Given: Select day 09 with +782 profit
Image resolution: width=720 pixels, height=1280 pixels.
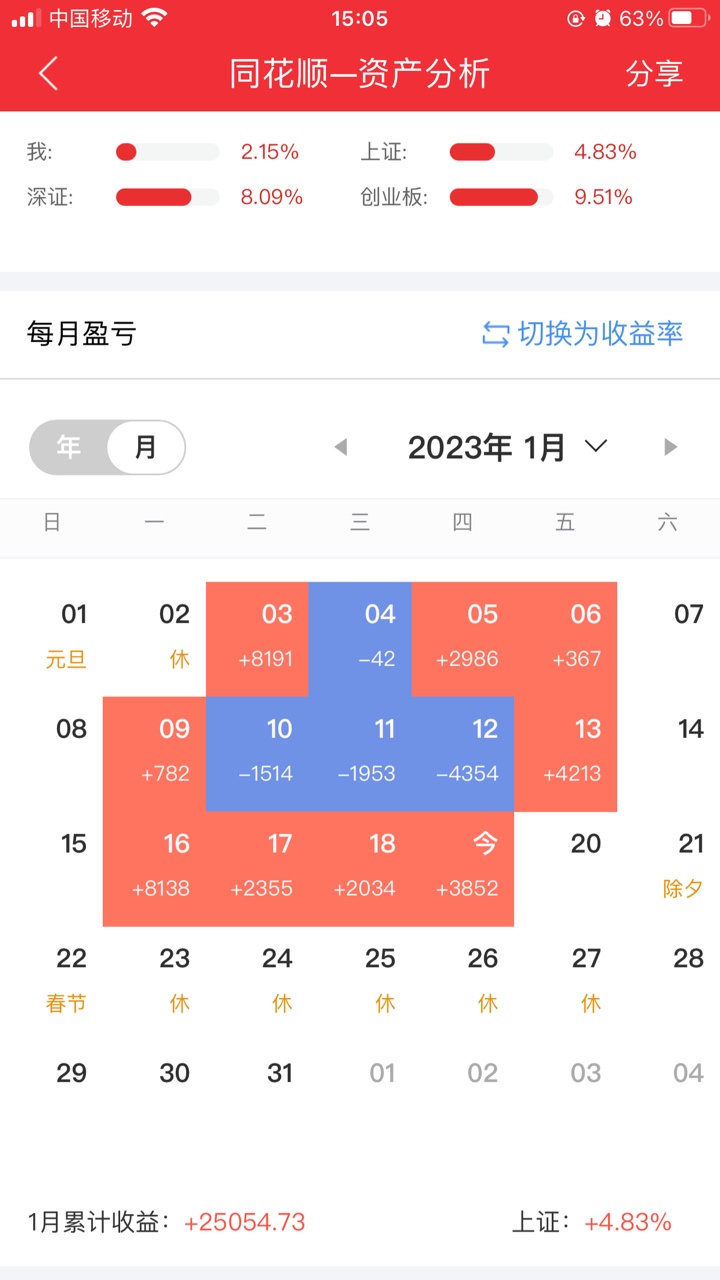Looking at the screenshot, I should click(x=154, y=753).
